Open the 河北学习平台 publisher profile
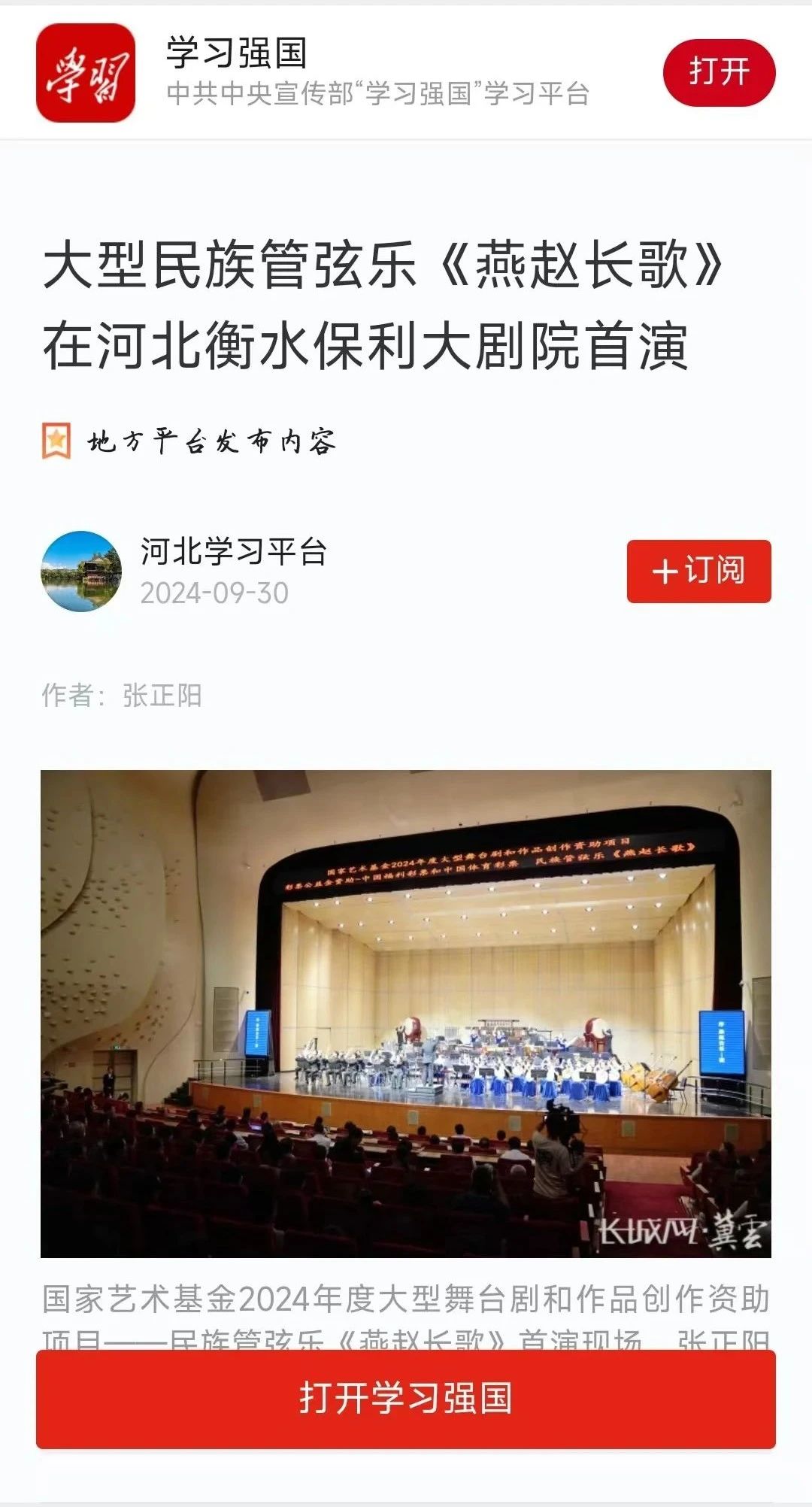 (x=233, y=552)
